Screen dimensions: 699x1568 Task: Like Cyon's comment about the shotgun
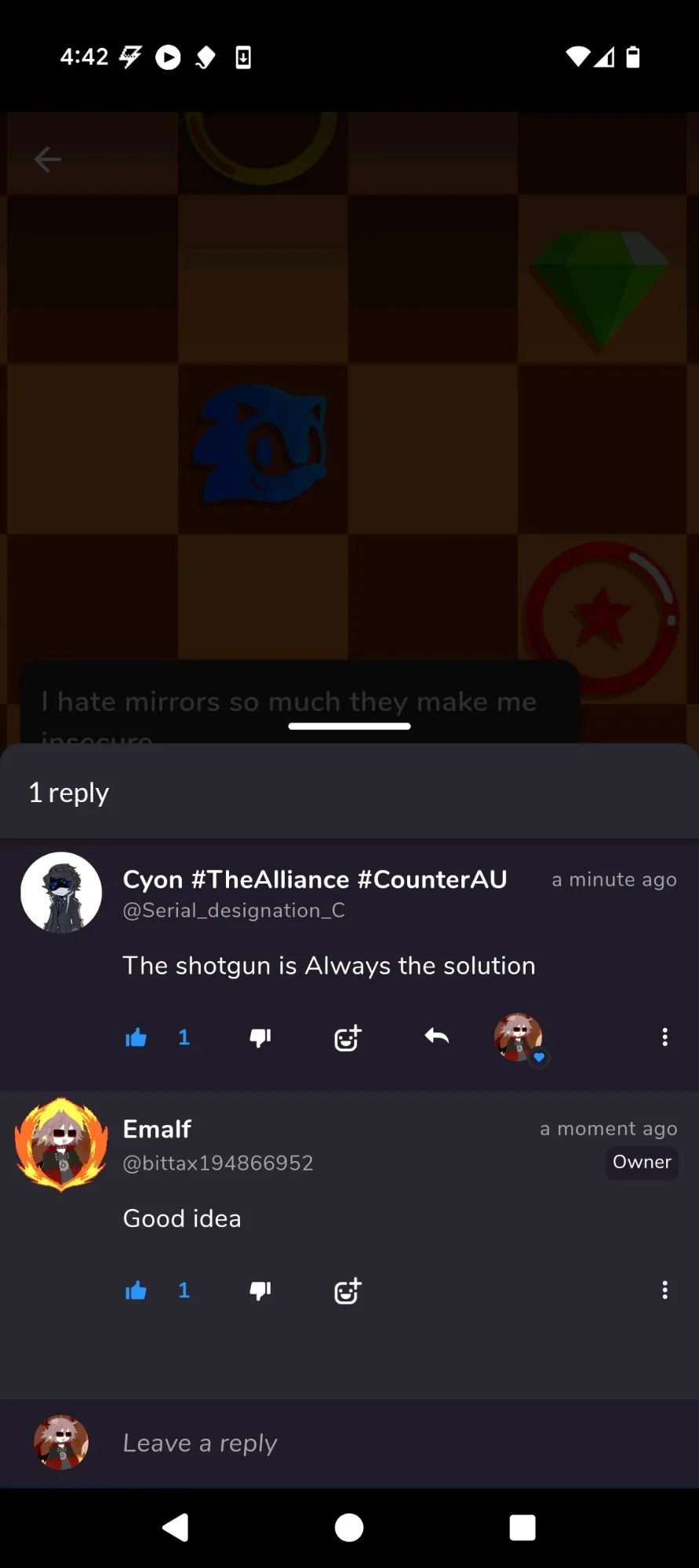(137, 1038)
